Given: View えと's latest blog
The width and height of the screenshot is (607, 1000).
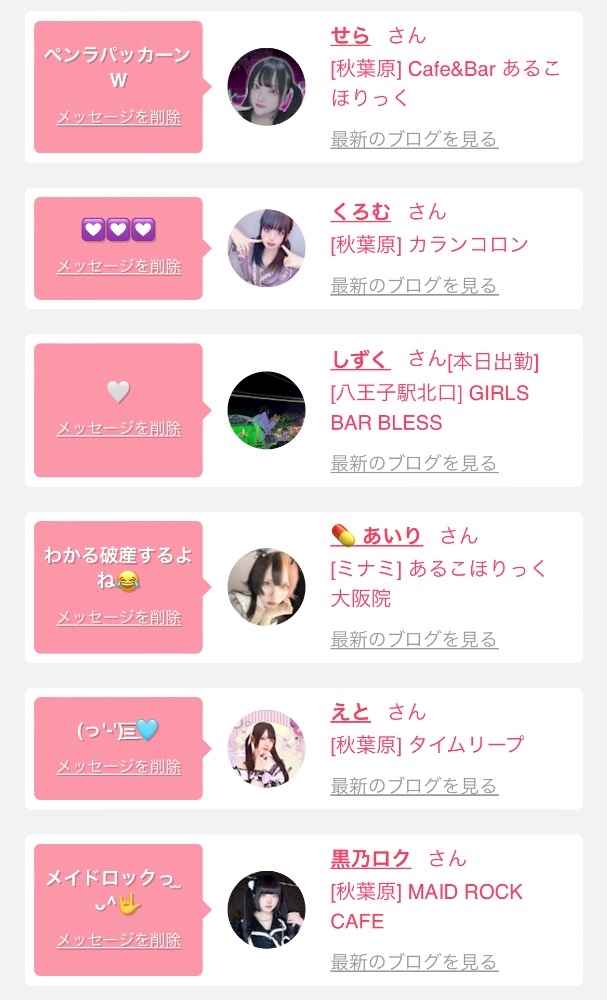Looking at the screenshot, I should (x=414, y=786).
